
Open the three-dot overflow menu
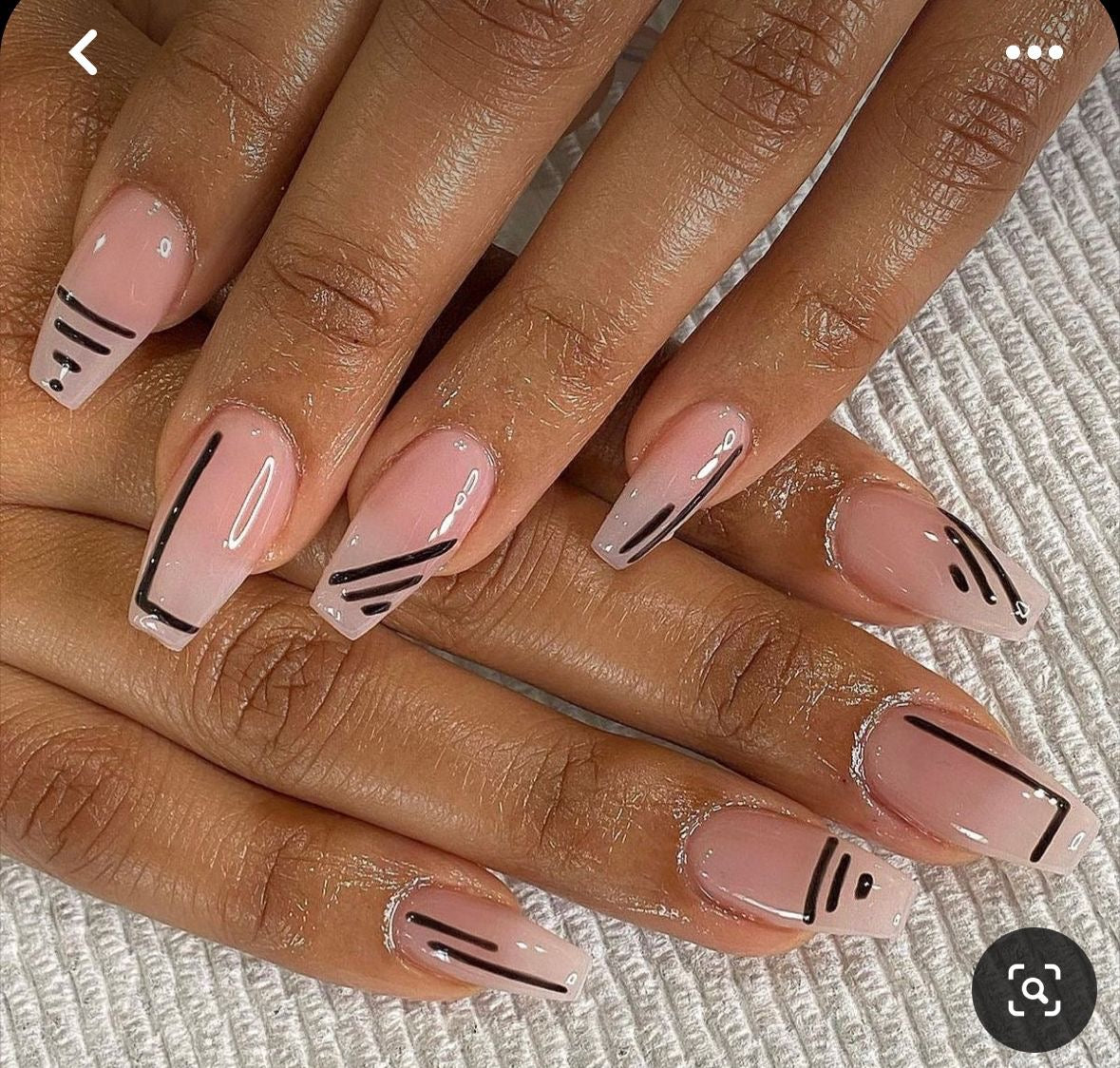coord(1034,52)
